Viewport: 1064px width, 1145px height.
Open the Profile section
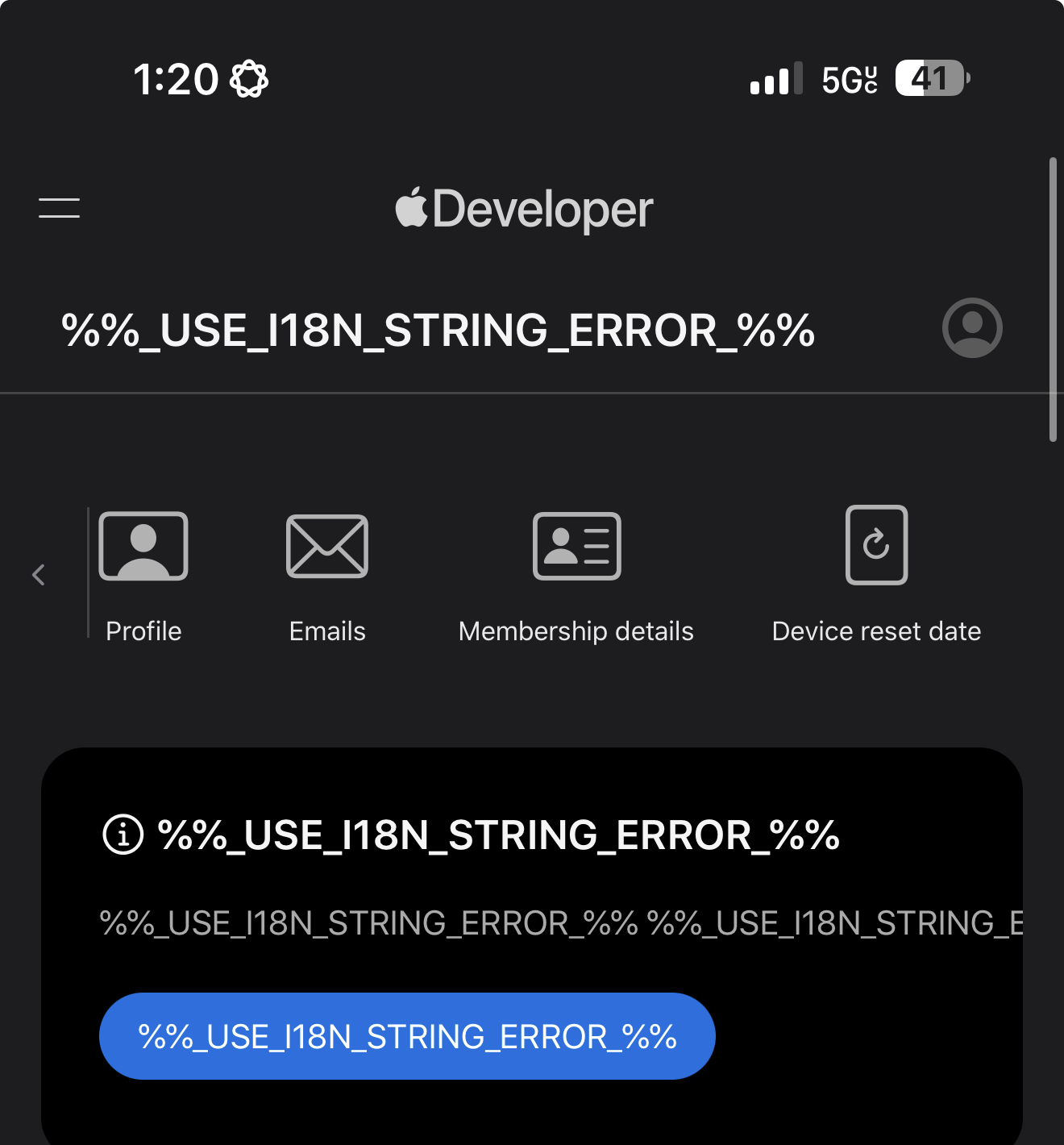143,574
